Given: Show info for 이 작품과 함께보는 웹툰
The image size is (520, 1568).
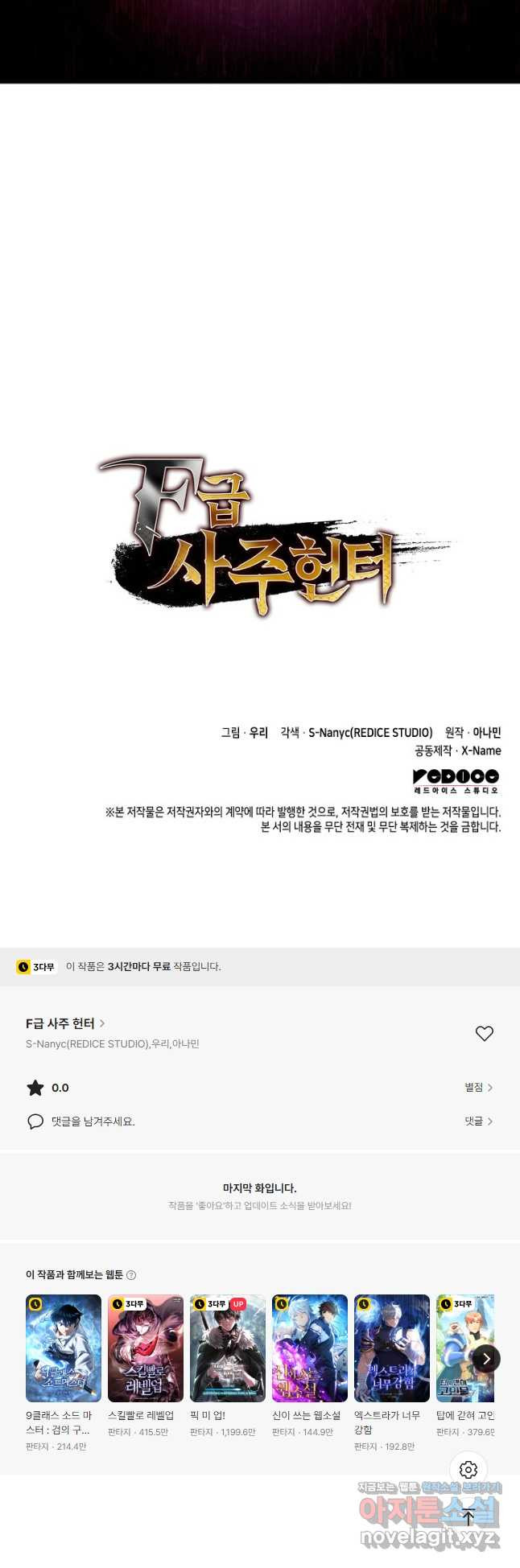Looking at the screenshot, I should pyautogui.click(x=131, y=1275).
